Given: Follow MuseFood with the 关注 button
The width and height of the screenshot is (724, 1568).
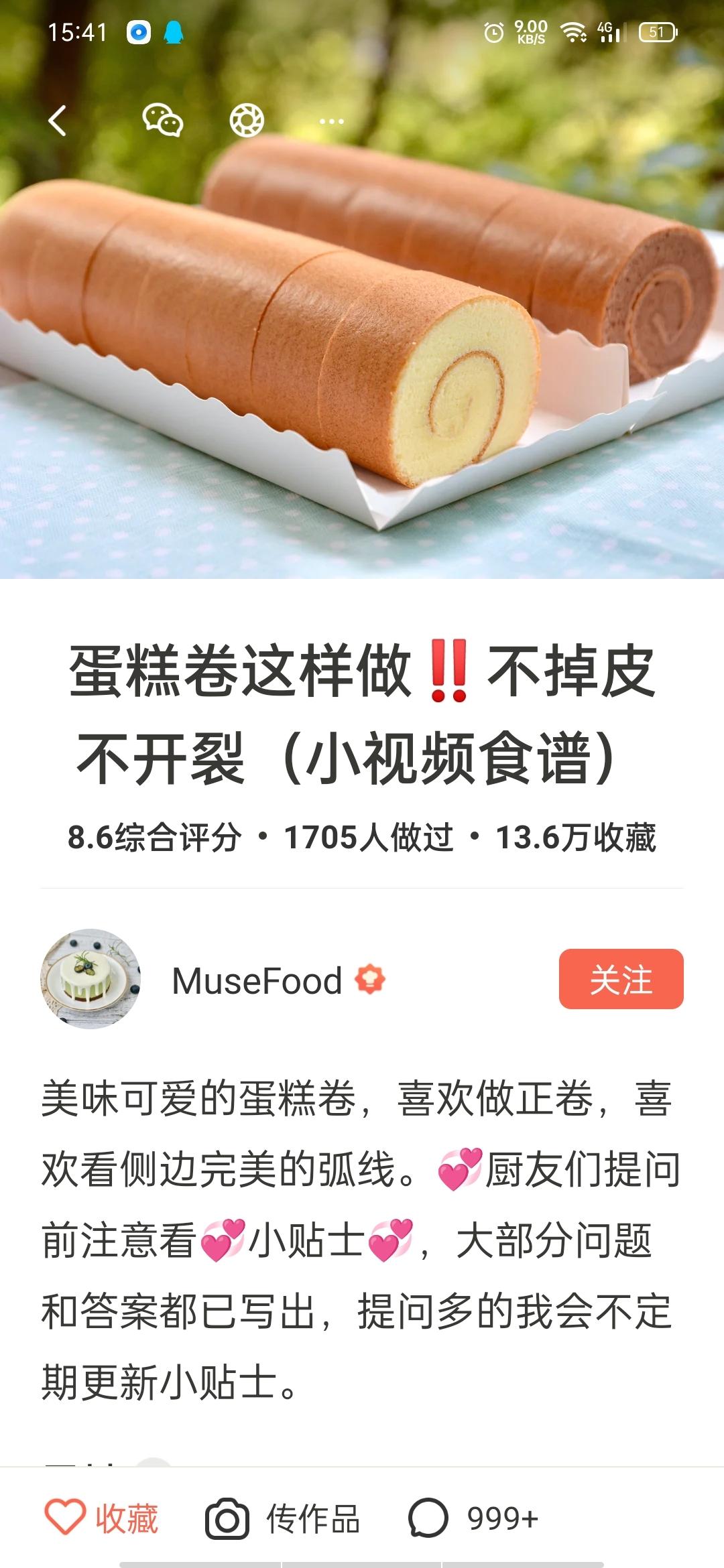Looking at the screenshot, I should tap(621, 979).
